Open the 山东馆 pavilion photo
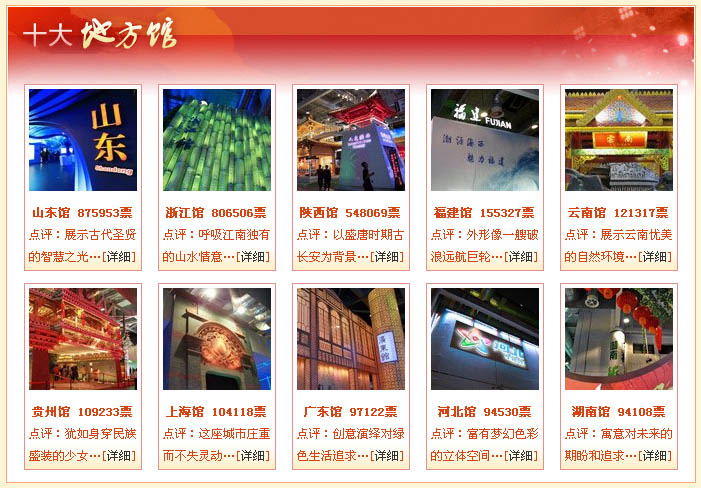701x488 pixels. 83,140
